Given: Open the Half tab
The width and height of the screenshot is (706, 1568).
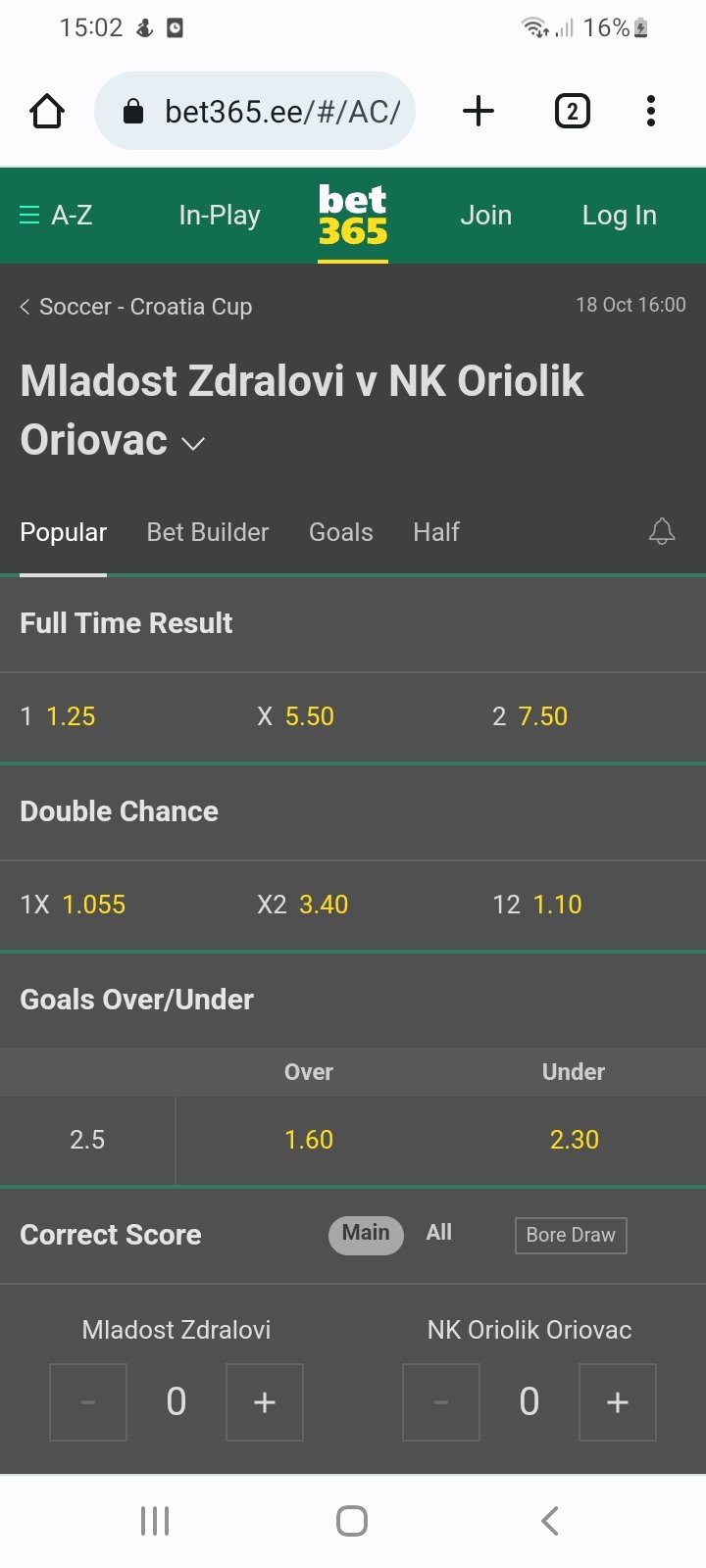Looking at the screenshot, I should click(435, 532).
